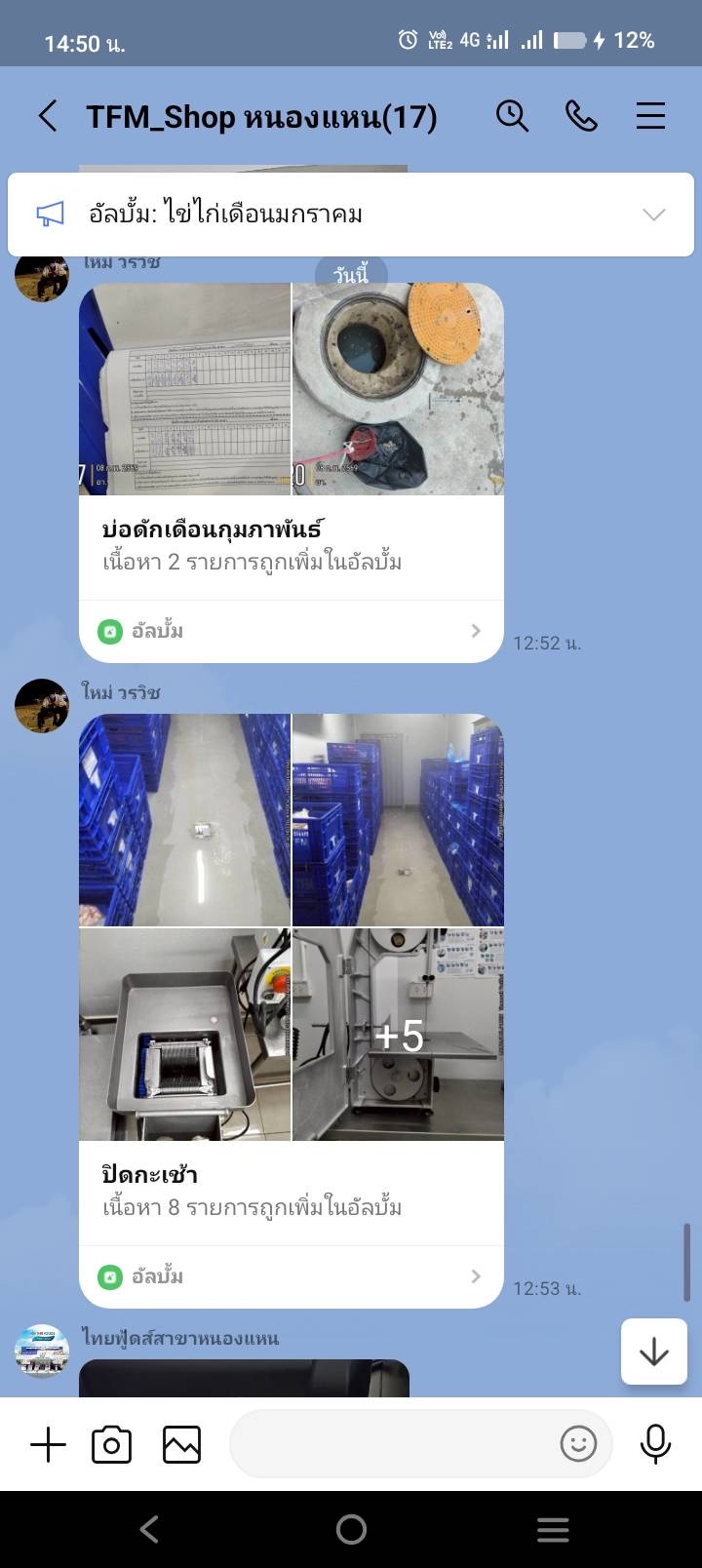
Task: Go back from TFM_Shop chat
Action: click(48, 116)
